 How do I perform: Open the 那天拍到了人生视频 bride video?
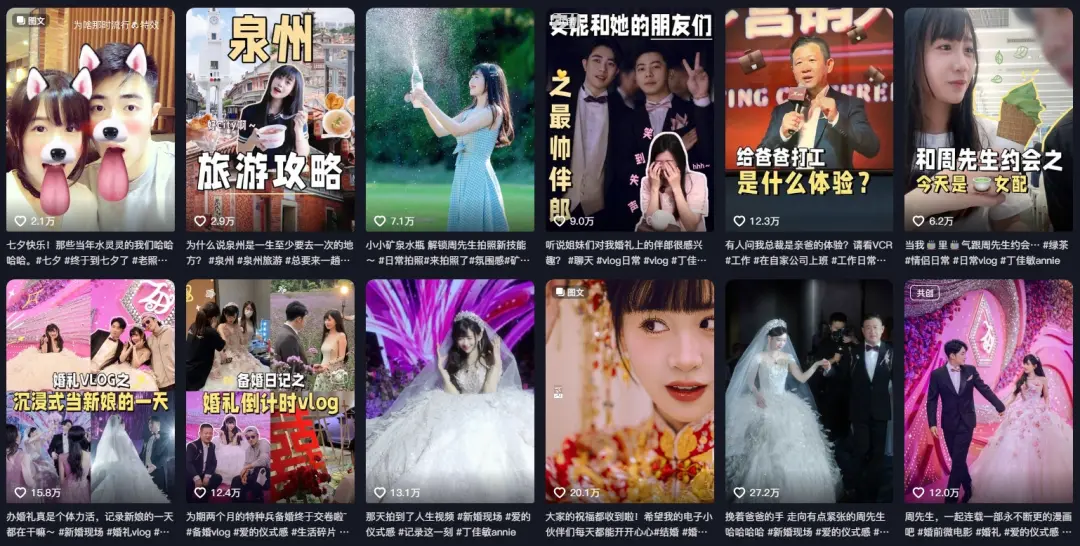(x=449, y=392)
